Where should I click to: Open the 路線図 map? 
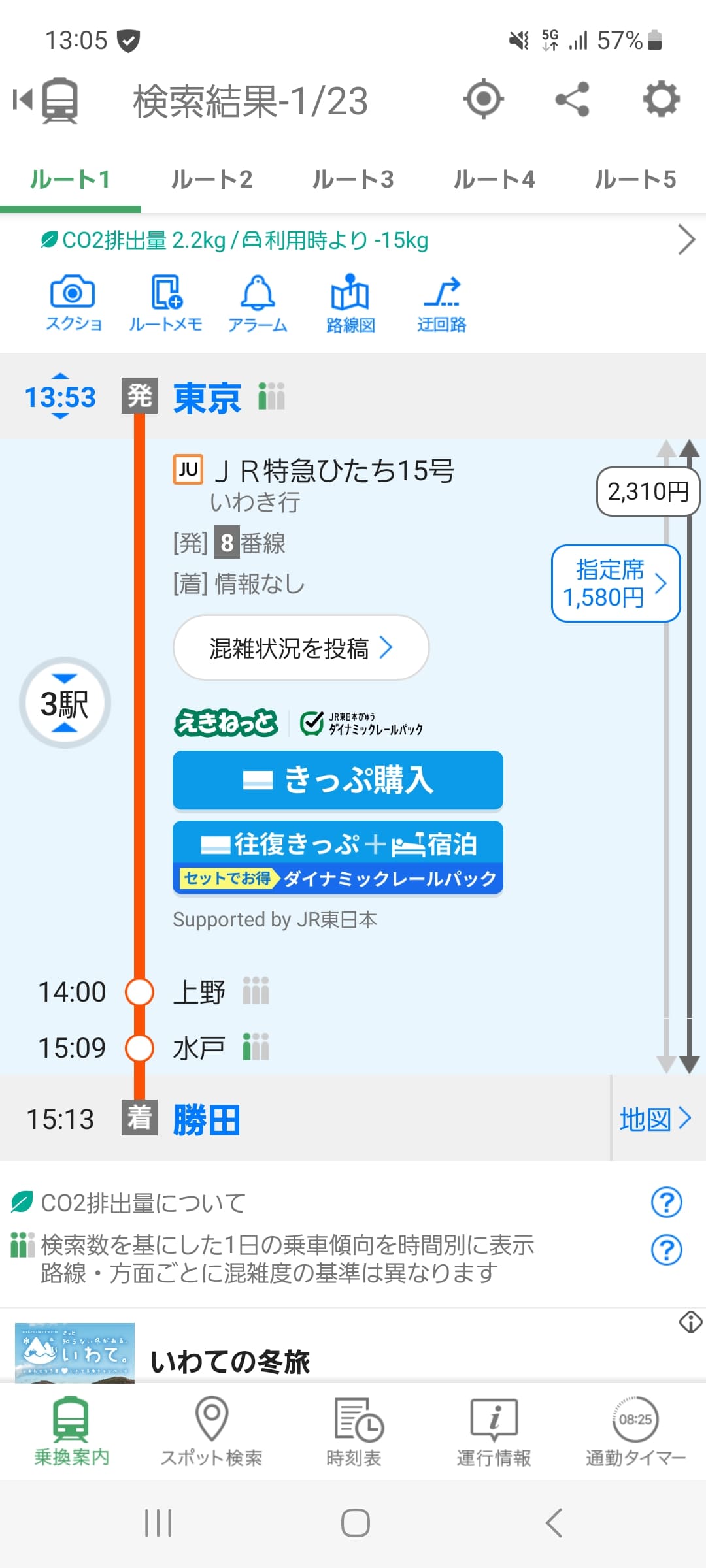(x=350, y=304)
